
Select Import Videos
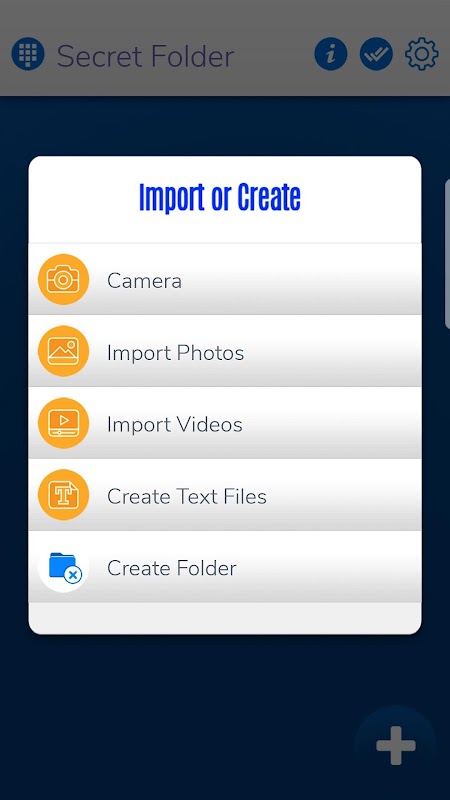(225, 423)
